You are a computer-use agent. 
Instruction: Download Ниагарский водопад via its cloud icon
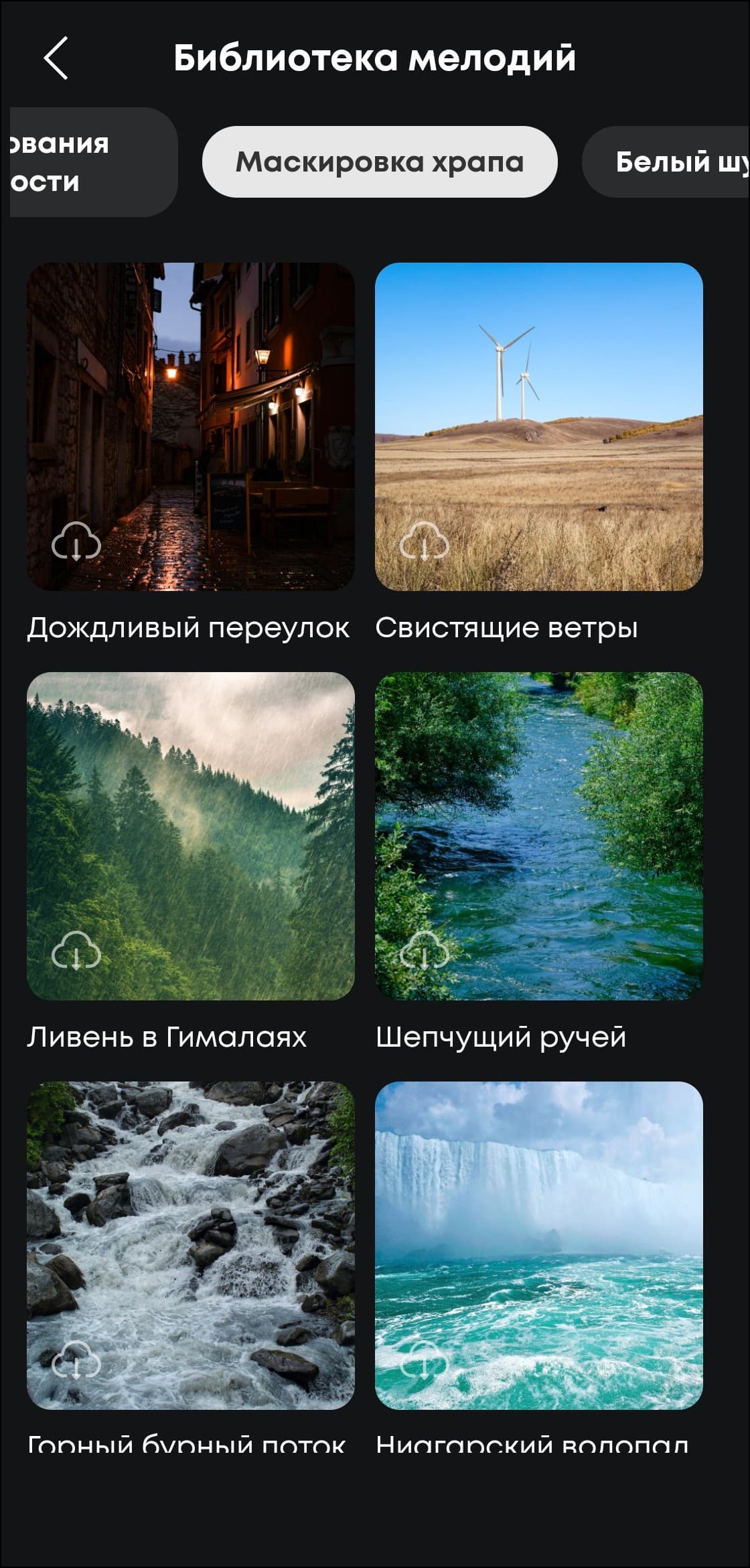pos(425,1360)
